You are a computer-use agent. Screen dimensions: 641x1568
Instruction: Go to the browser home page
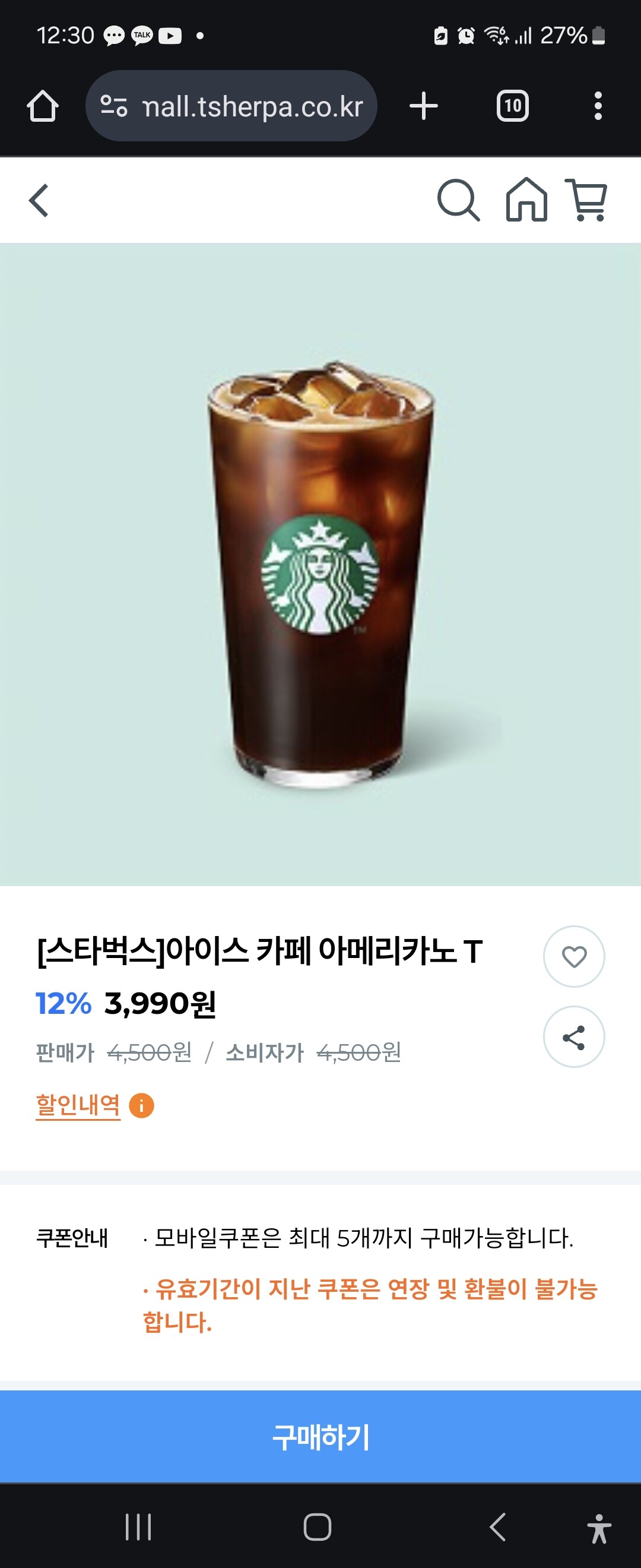click(43, 106)
